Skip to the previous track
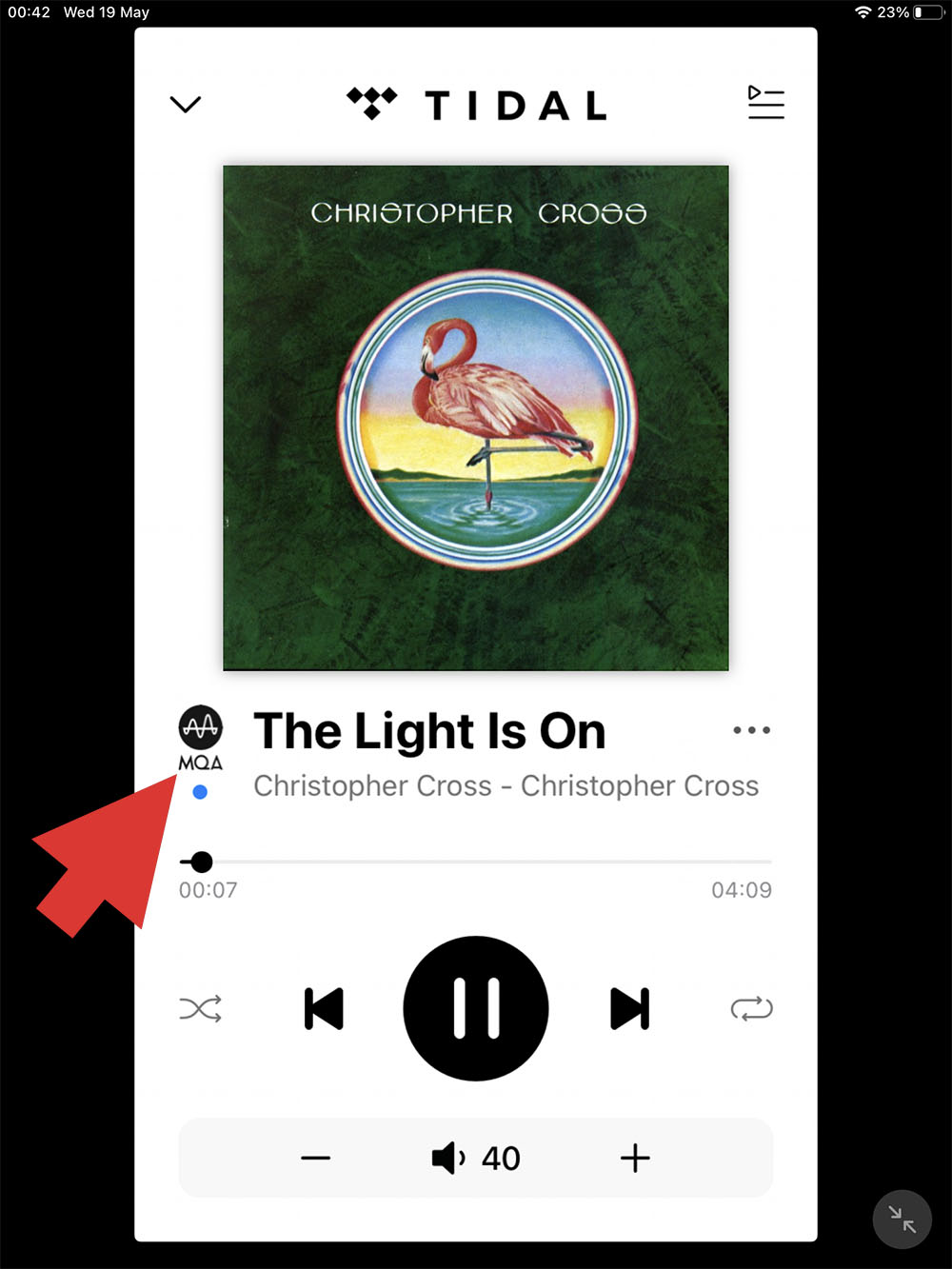The width and height of the screenshot is (952, 1269). pyautogui.click(x=324, y=1008)
